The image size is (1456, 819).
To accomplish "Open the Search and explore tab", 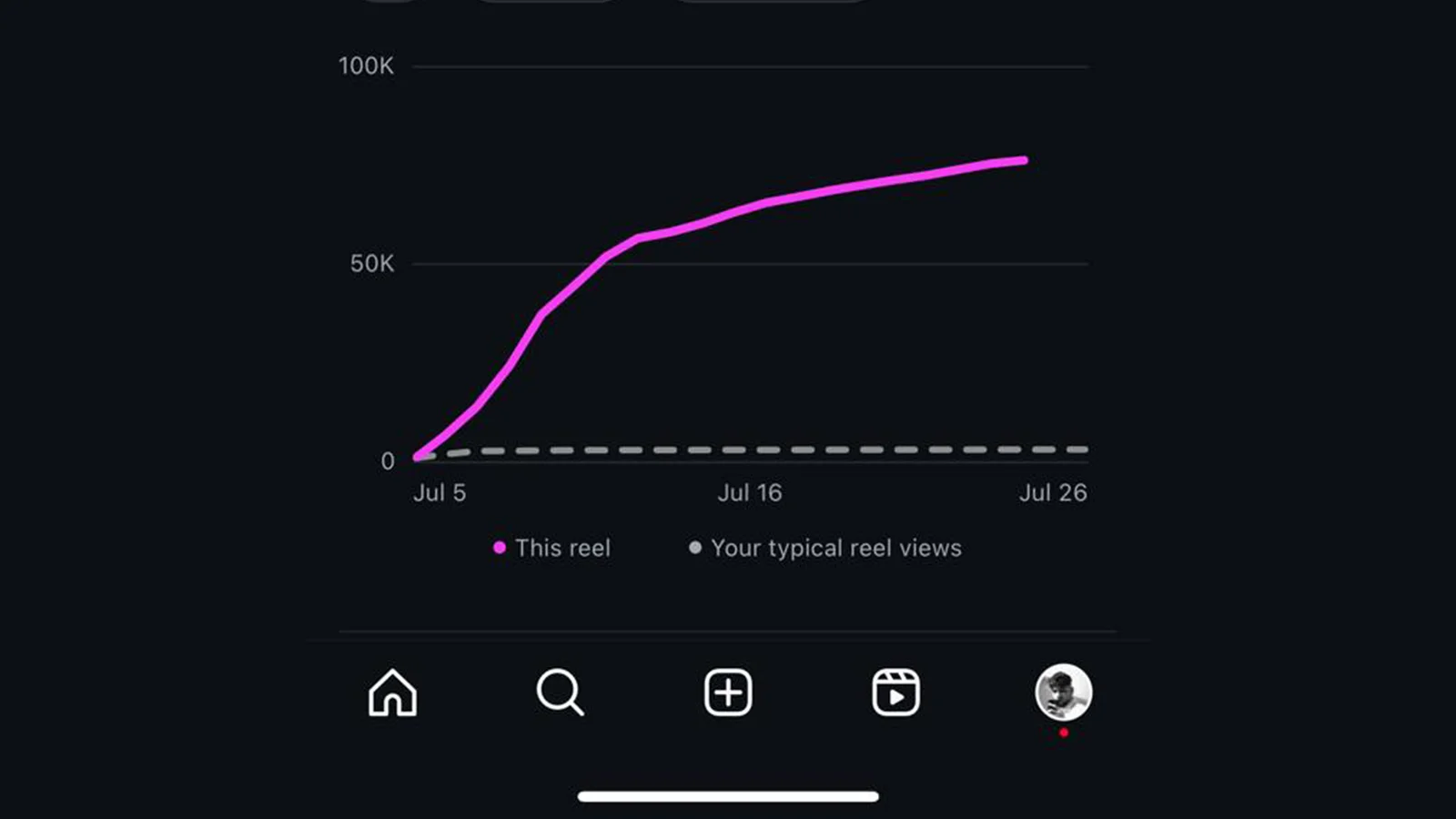I will [x=560, y=693].
